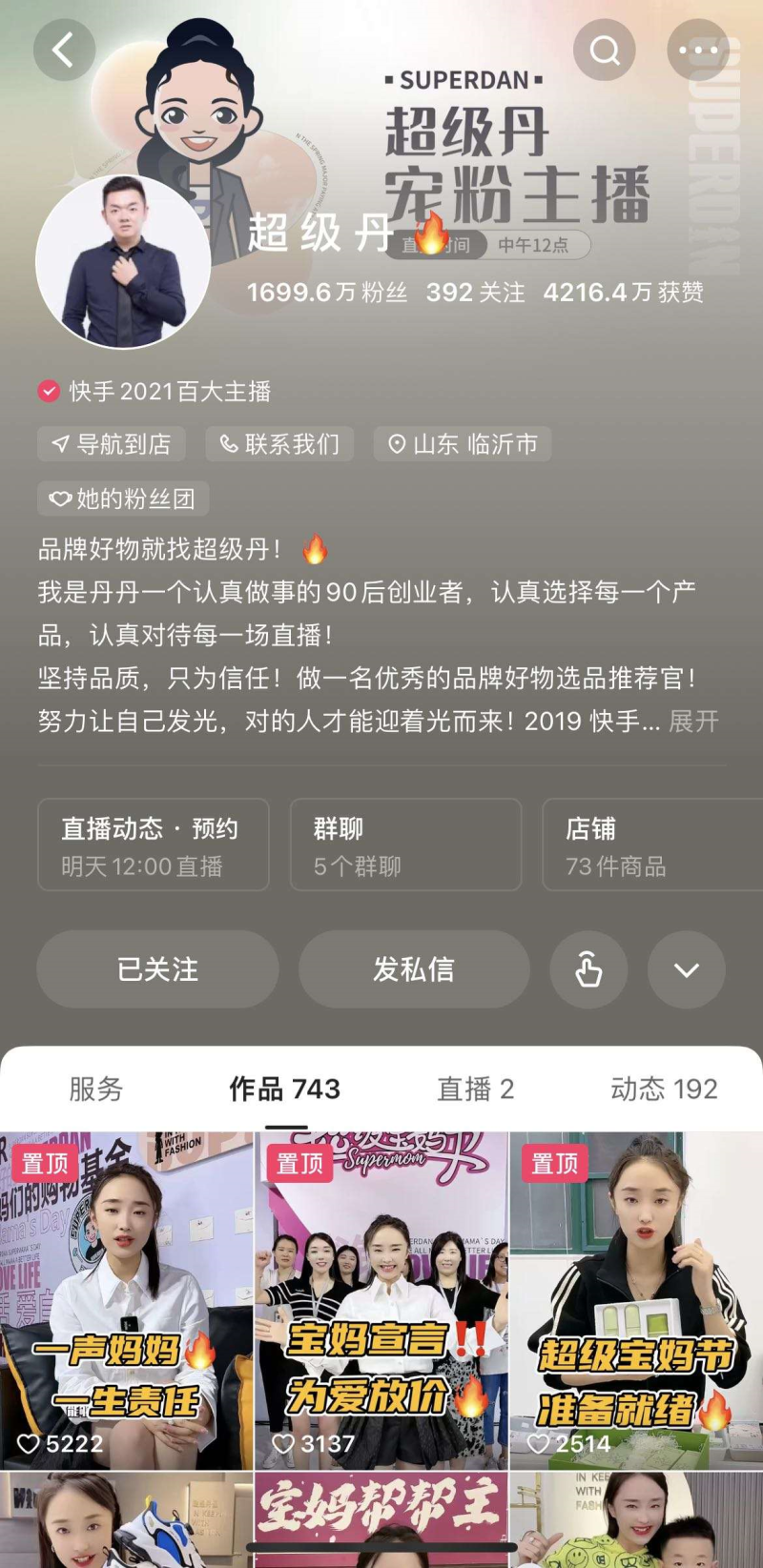Expand the bio with 展开
Image resolution: width=763 pixels, height=1568 pixels.
click(x=693, y=721)
